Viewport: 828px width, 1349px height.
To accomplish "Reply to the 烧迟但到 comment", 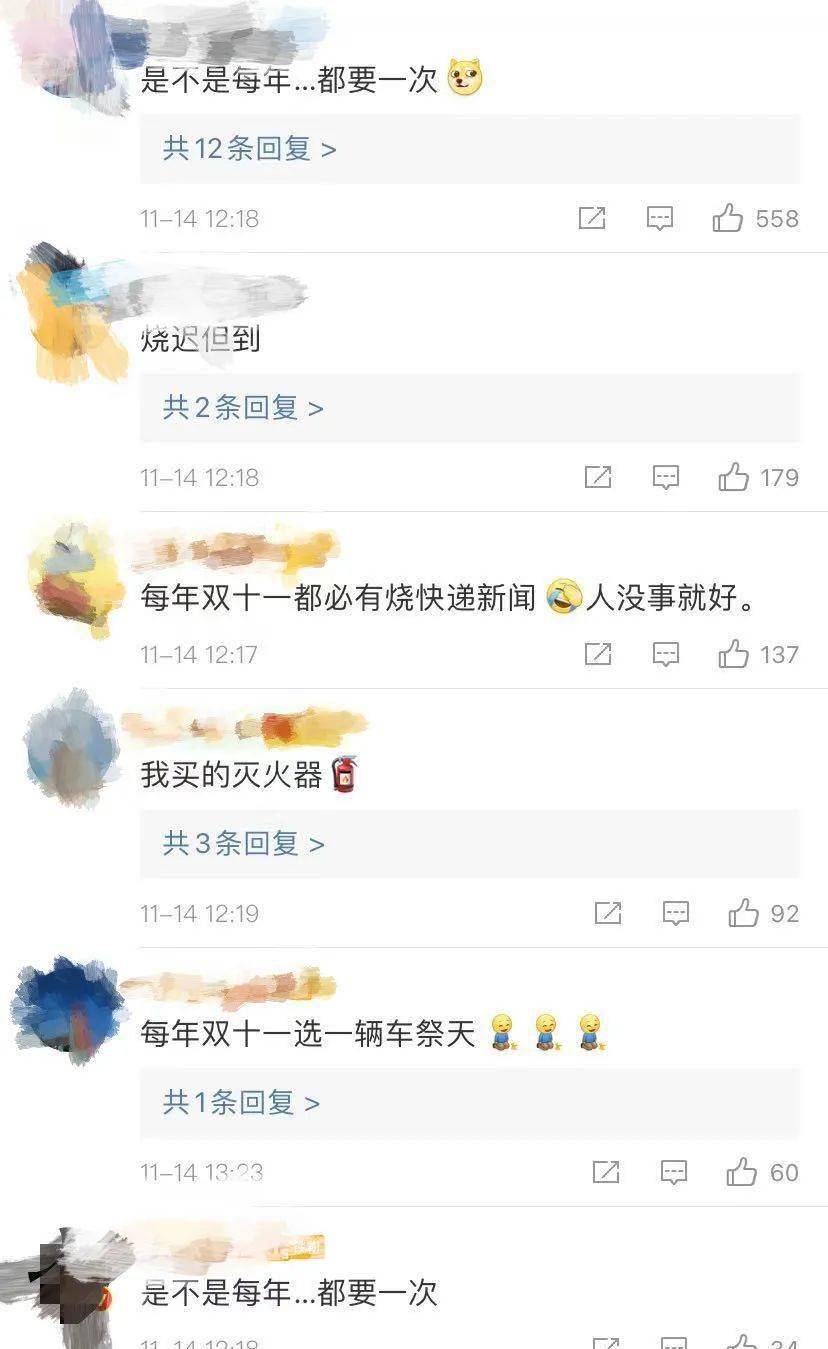I will [x=666, y=477].
